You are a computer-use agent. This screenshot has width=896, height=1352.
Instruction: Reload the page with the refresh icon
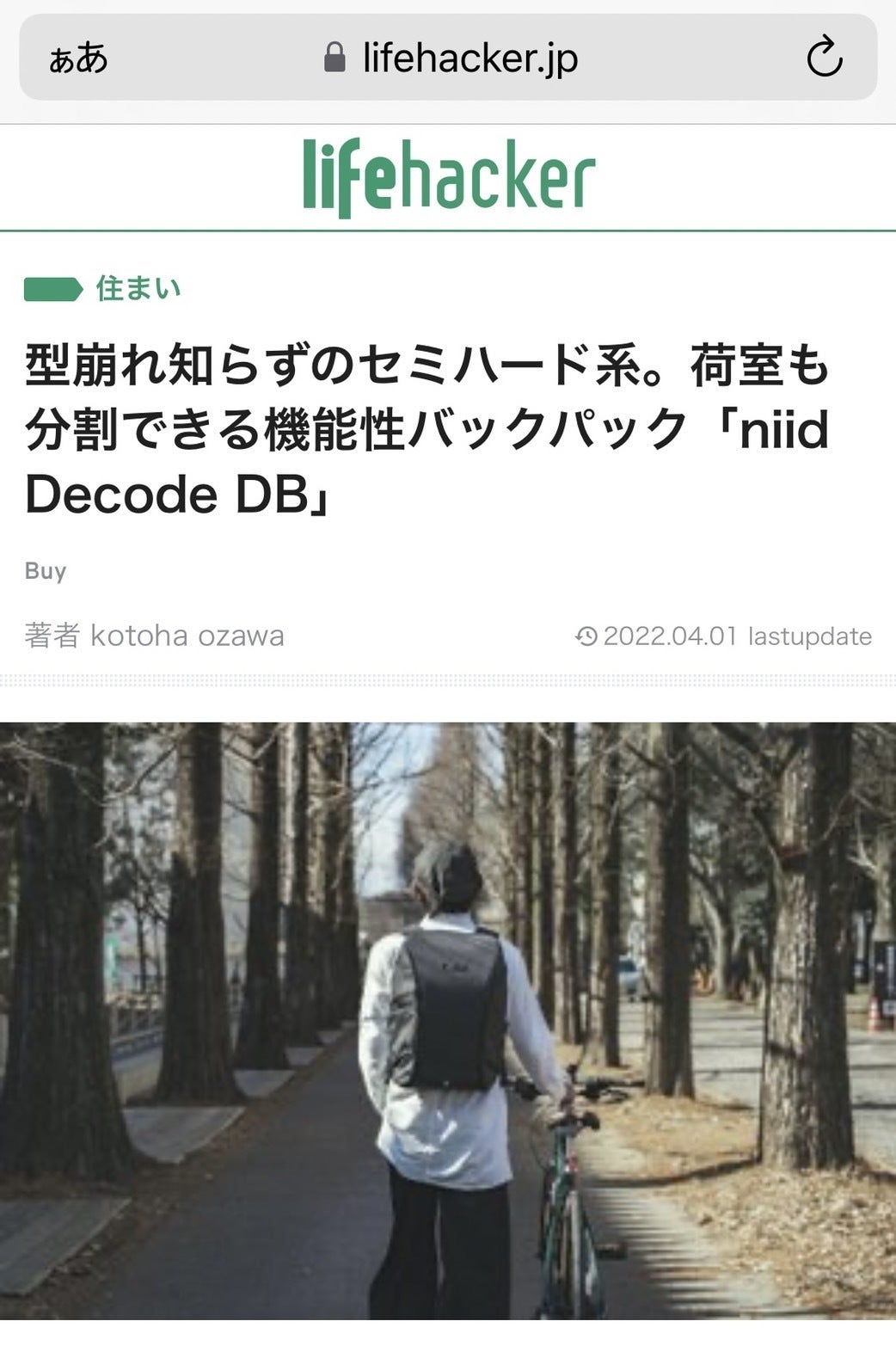824,58
